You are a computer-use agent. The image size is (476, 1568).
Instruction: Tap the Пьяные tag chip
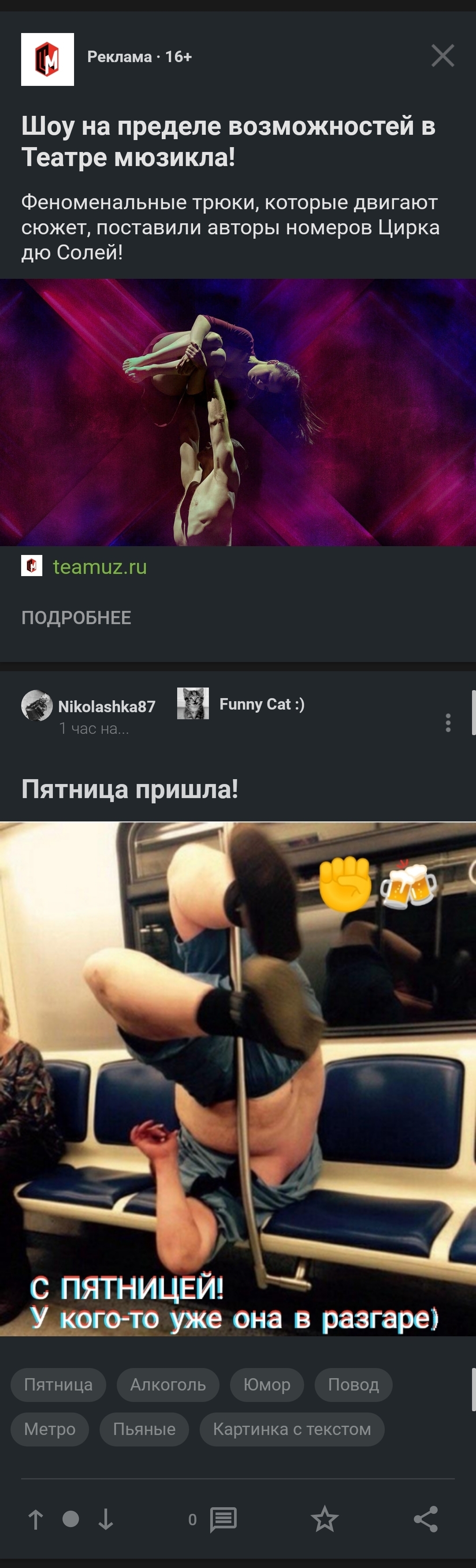point(144,1429)
